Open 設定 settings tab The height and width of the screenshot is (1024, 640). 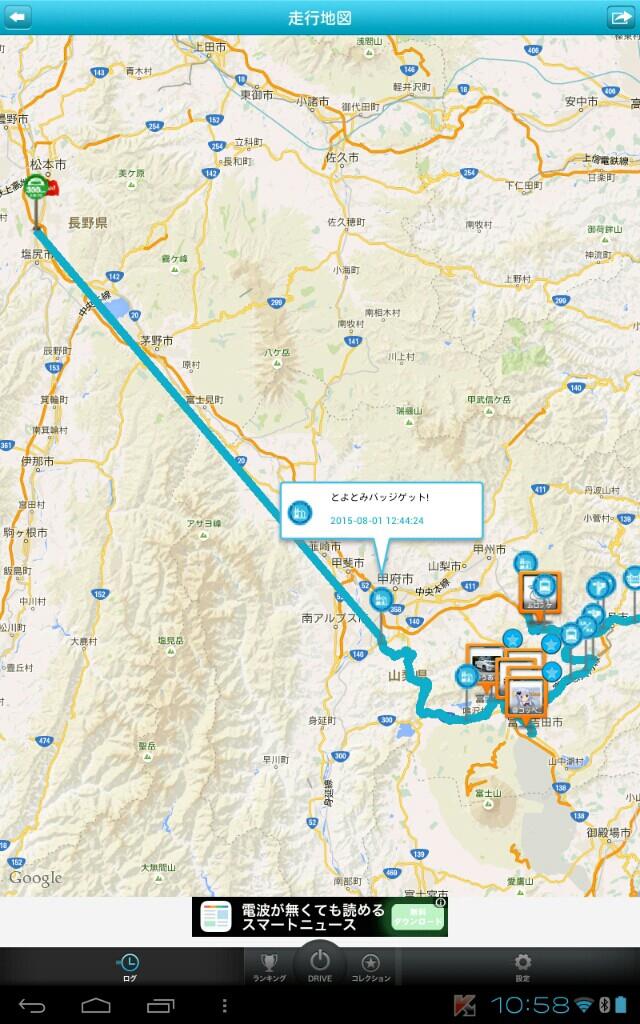coord(522,967)
